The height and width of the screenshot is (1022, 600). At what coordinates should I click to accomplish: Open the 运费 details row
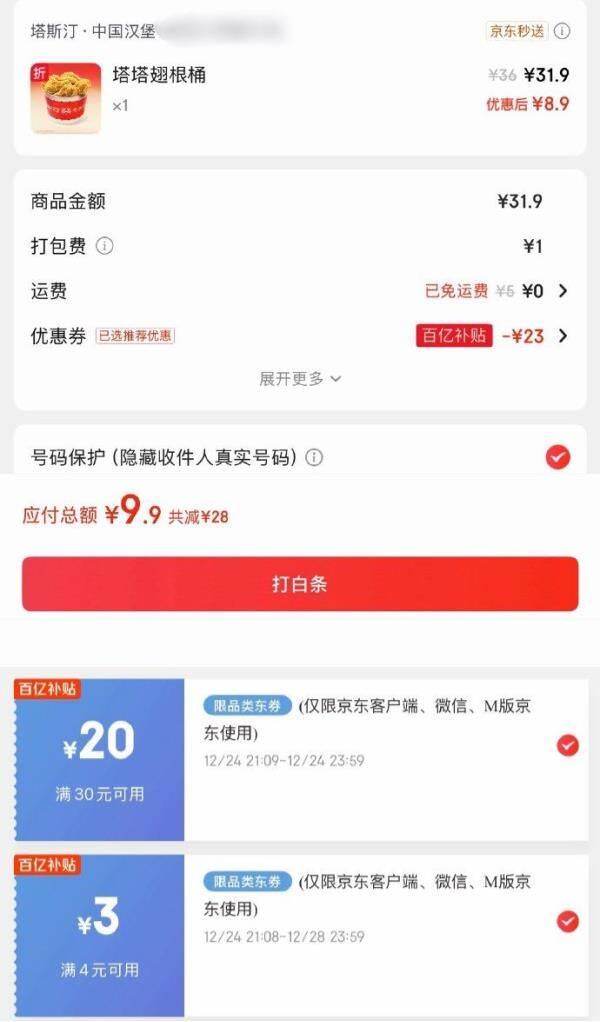point(300,291)
